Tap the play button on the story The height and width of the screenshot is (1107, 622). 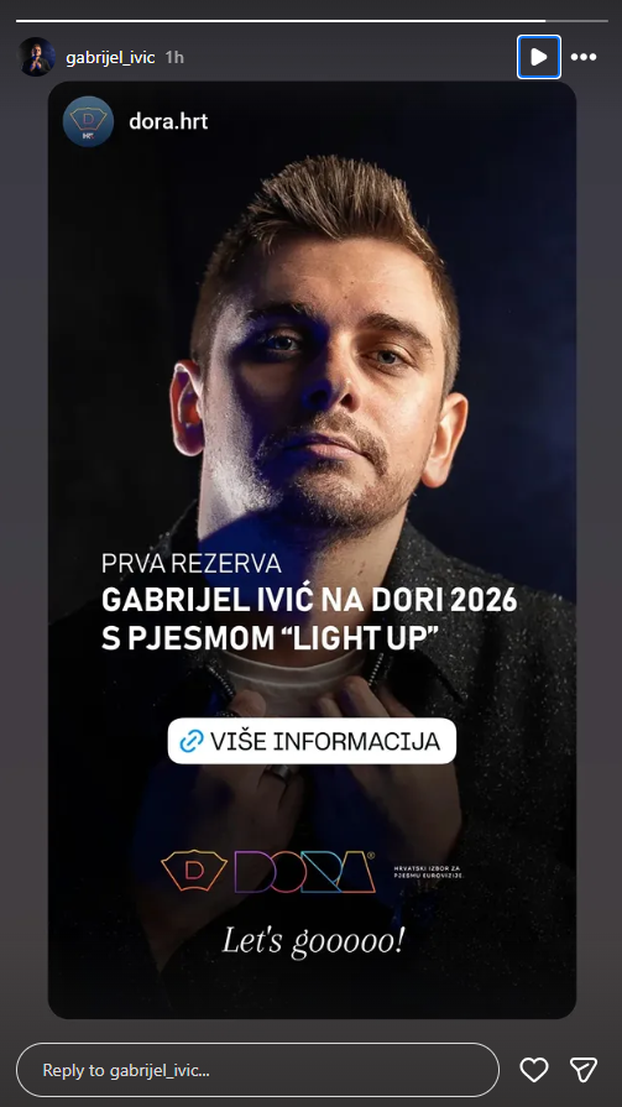[539, 57]
